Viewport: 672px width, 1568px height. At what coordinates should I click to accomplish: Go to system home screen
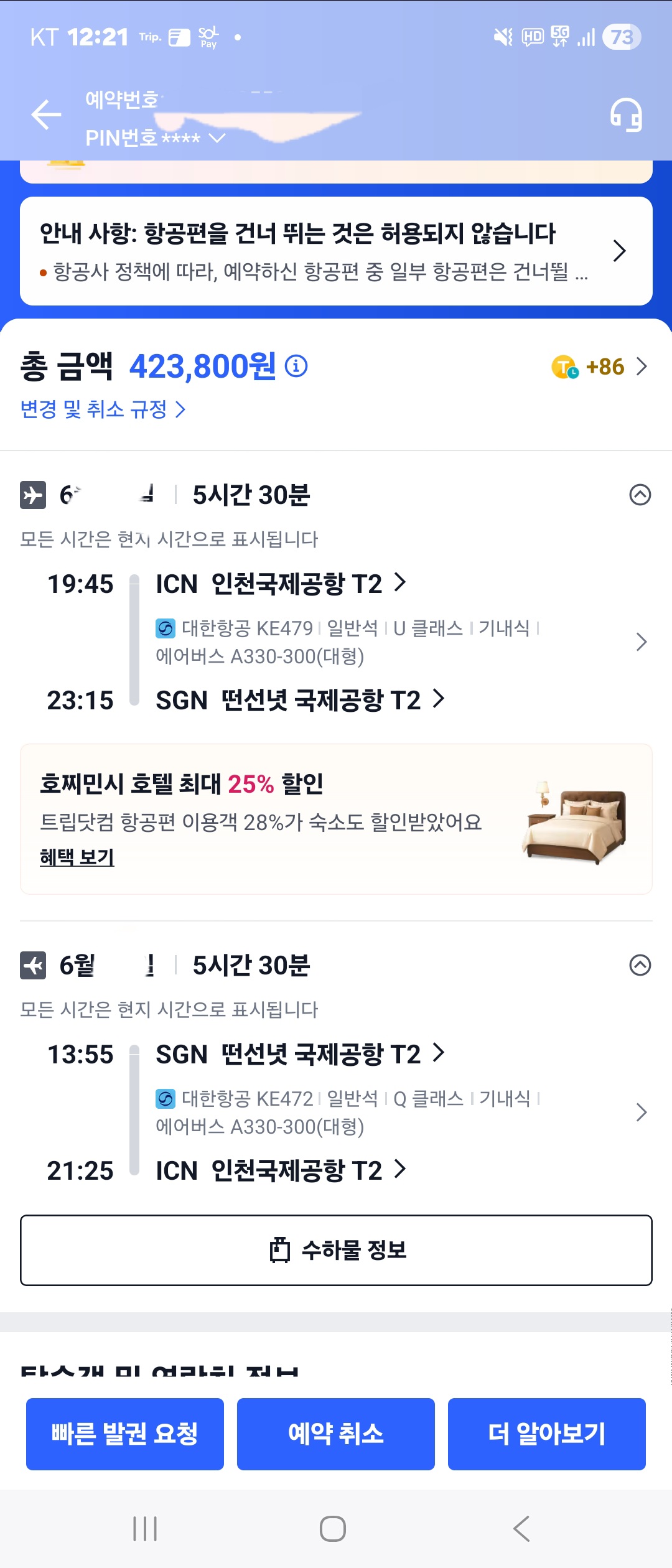[x=333, y=1528]
